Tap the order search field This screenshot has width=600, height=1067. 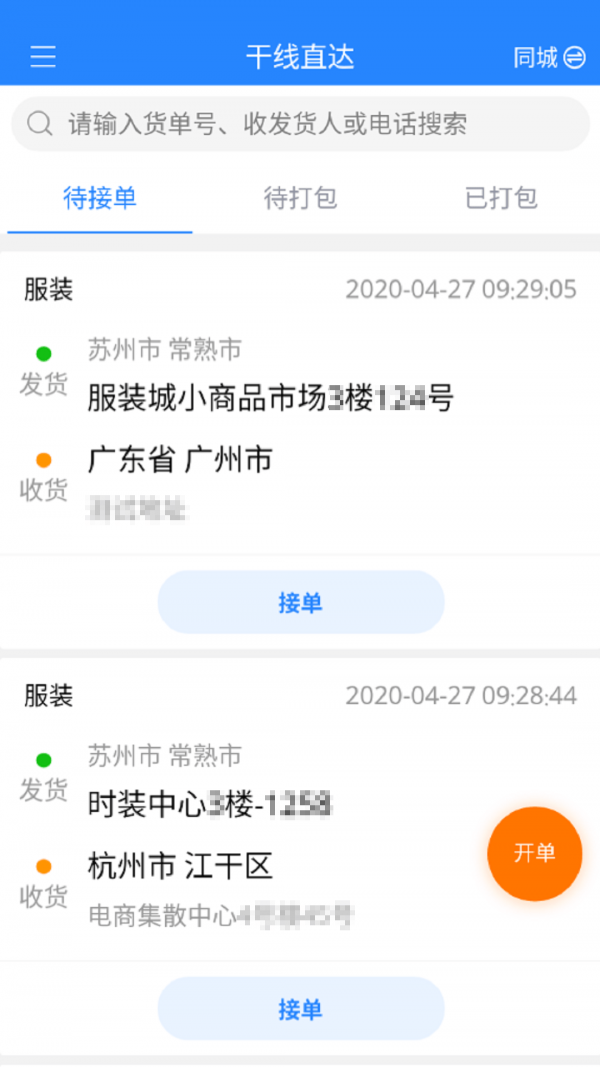point(300,124)
